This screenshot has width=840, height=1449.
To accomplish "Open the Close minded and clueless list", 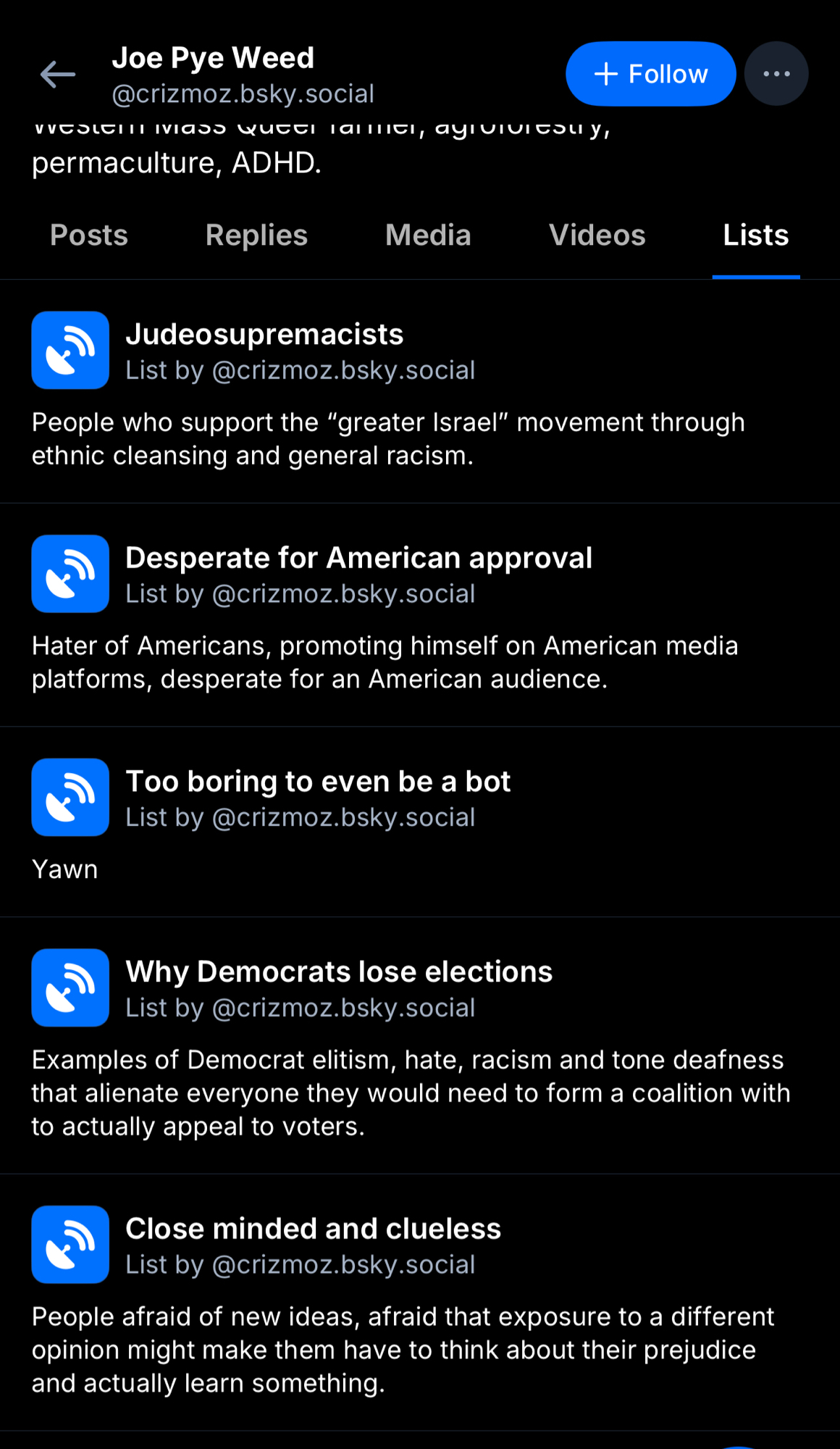I will tap(313, 1229).
